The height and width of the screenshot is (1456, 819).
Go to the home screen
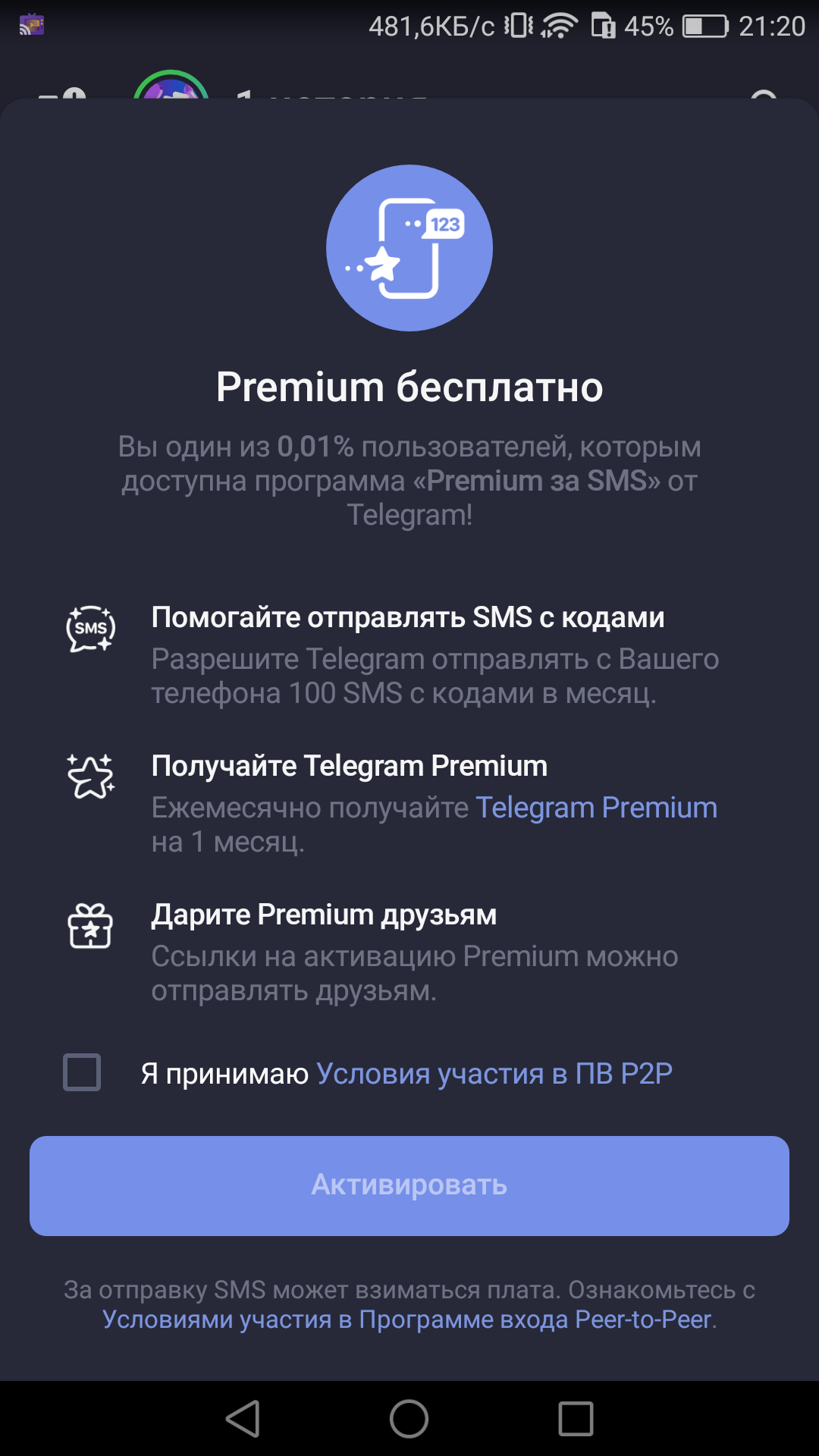click(x=409, y=1419)
